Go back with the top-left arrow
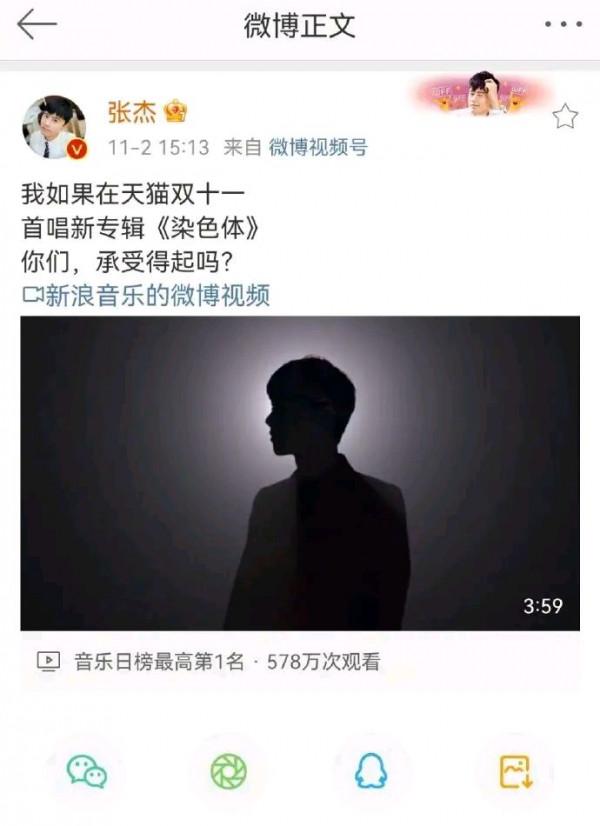Screen dimensions: 600x826 point(36,25)
